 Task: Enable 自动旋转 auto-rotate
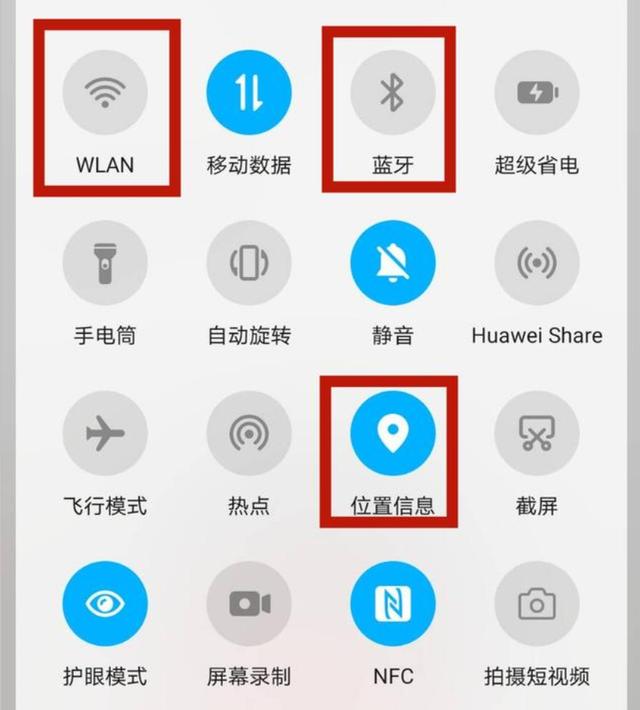(x=248, y=264)
